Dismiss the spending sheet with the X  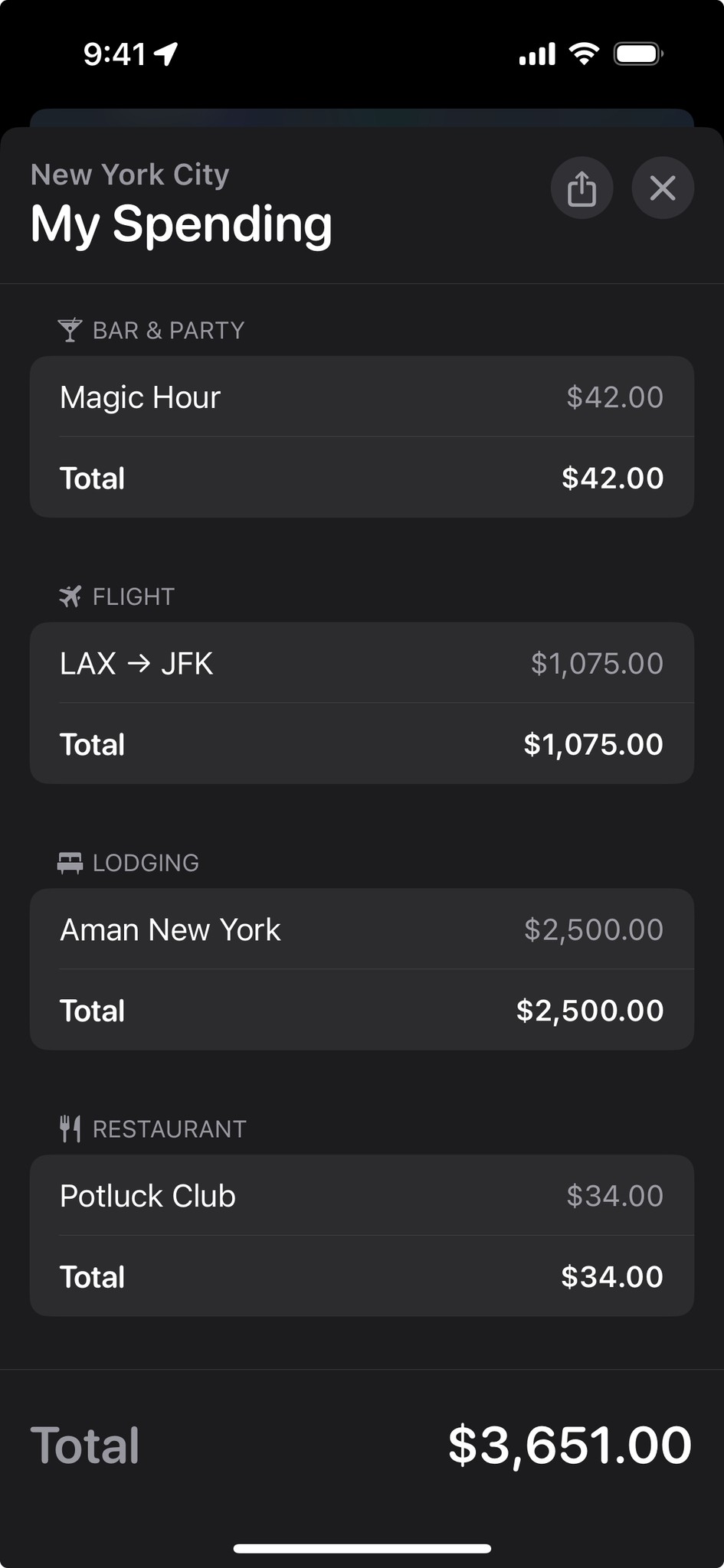pos(662,188)
